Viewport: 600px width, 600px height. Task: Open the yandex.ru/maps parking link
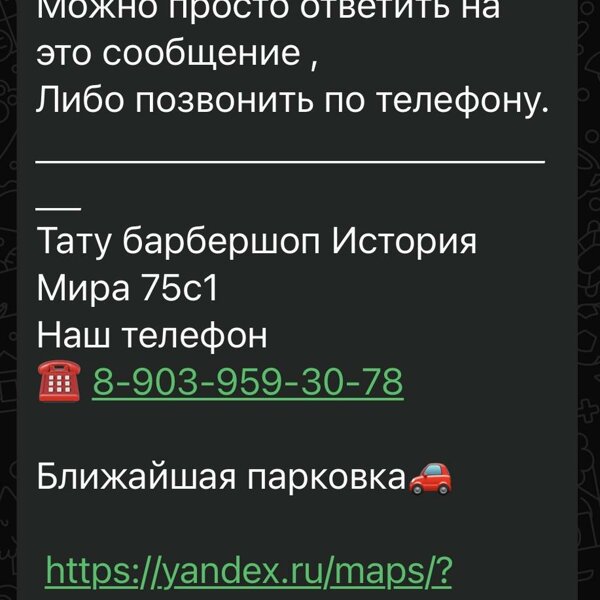pos(249,572)
